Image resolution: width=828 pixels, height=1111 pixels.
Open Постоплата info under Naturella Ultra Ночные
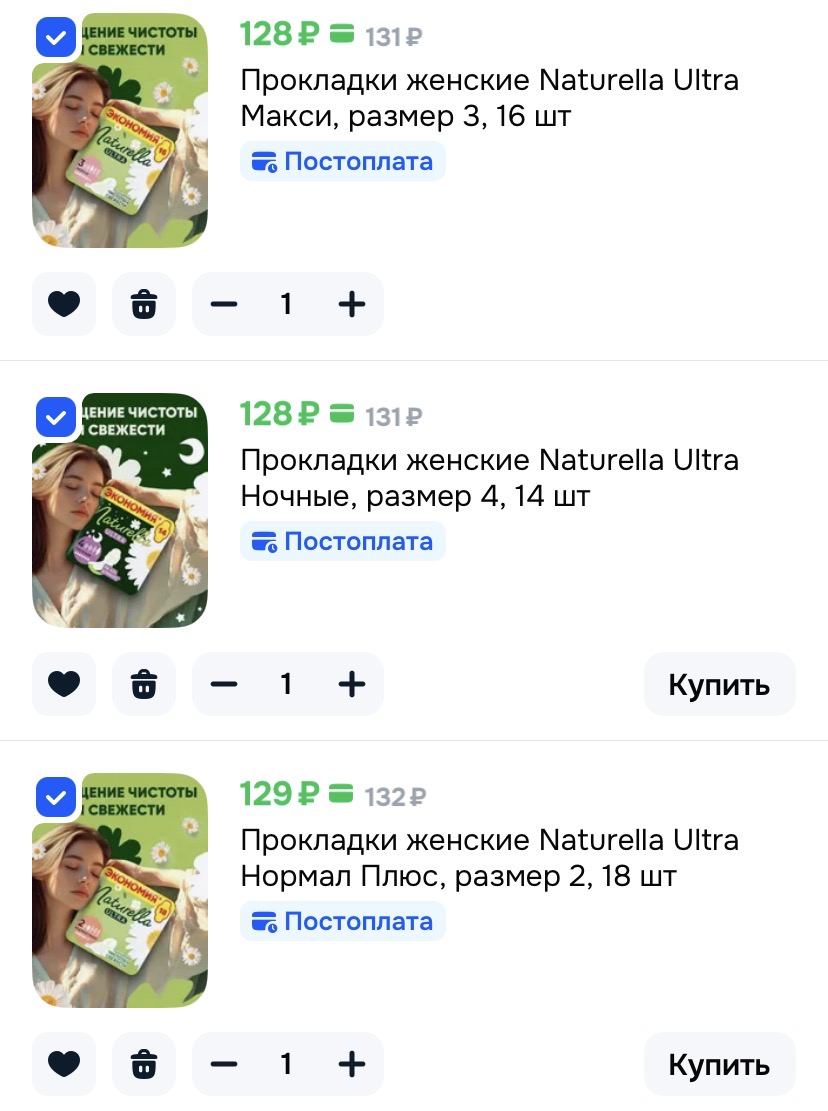(x=343, y=541)
